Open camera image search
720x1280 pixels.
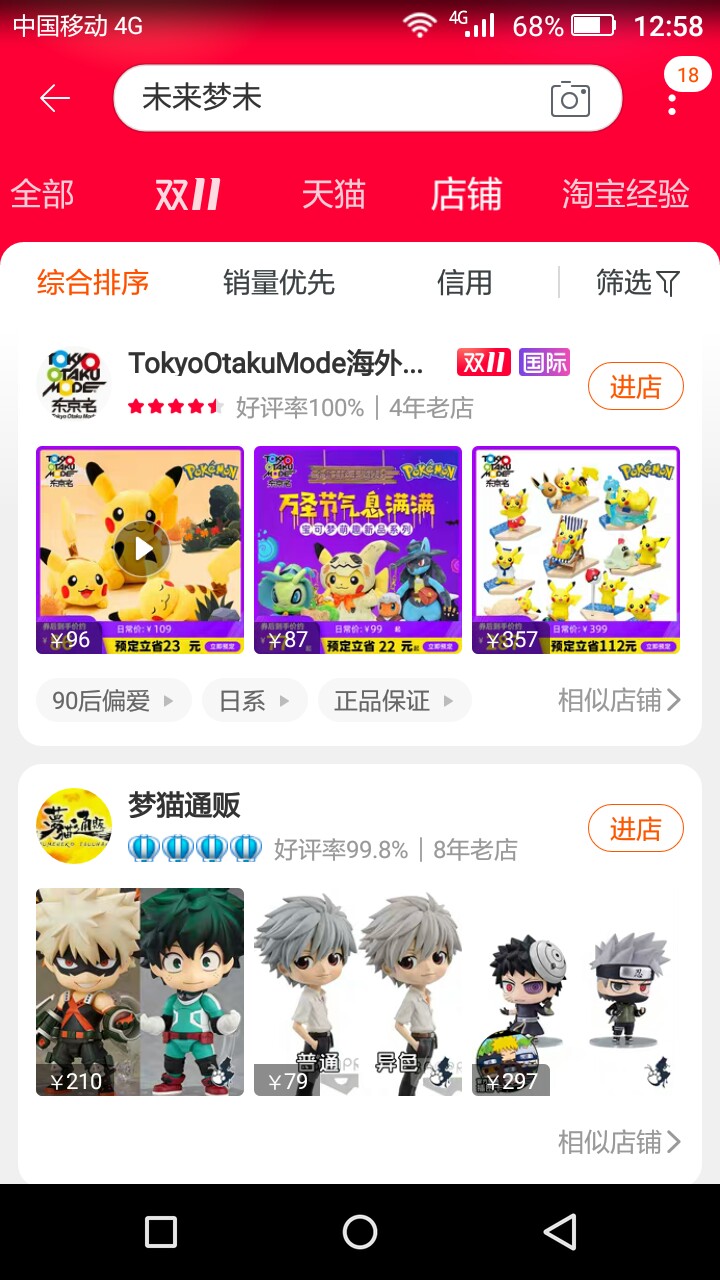coord(570,98)
